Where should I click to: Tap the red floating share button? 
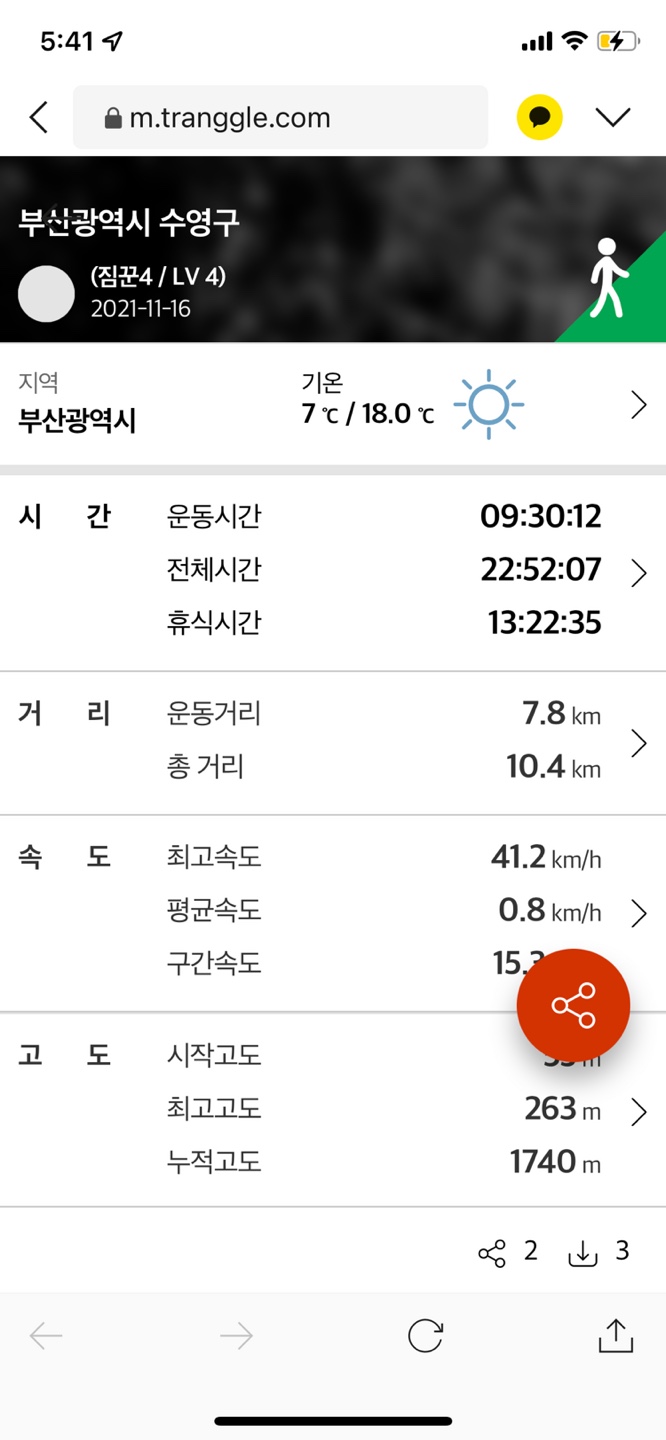coord(573,1005)
